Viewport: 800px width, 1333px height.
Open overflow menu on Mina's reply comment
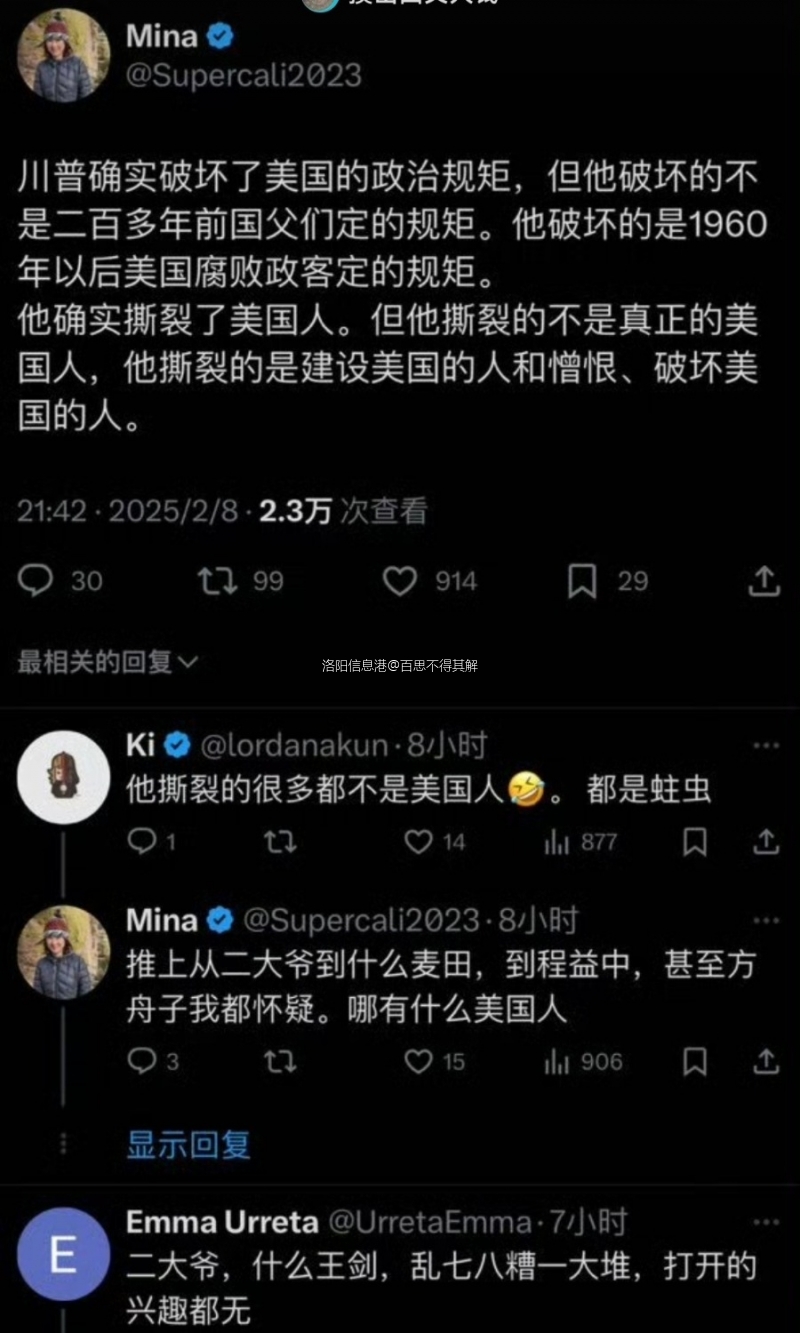coord(766,920)
